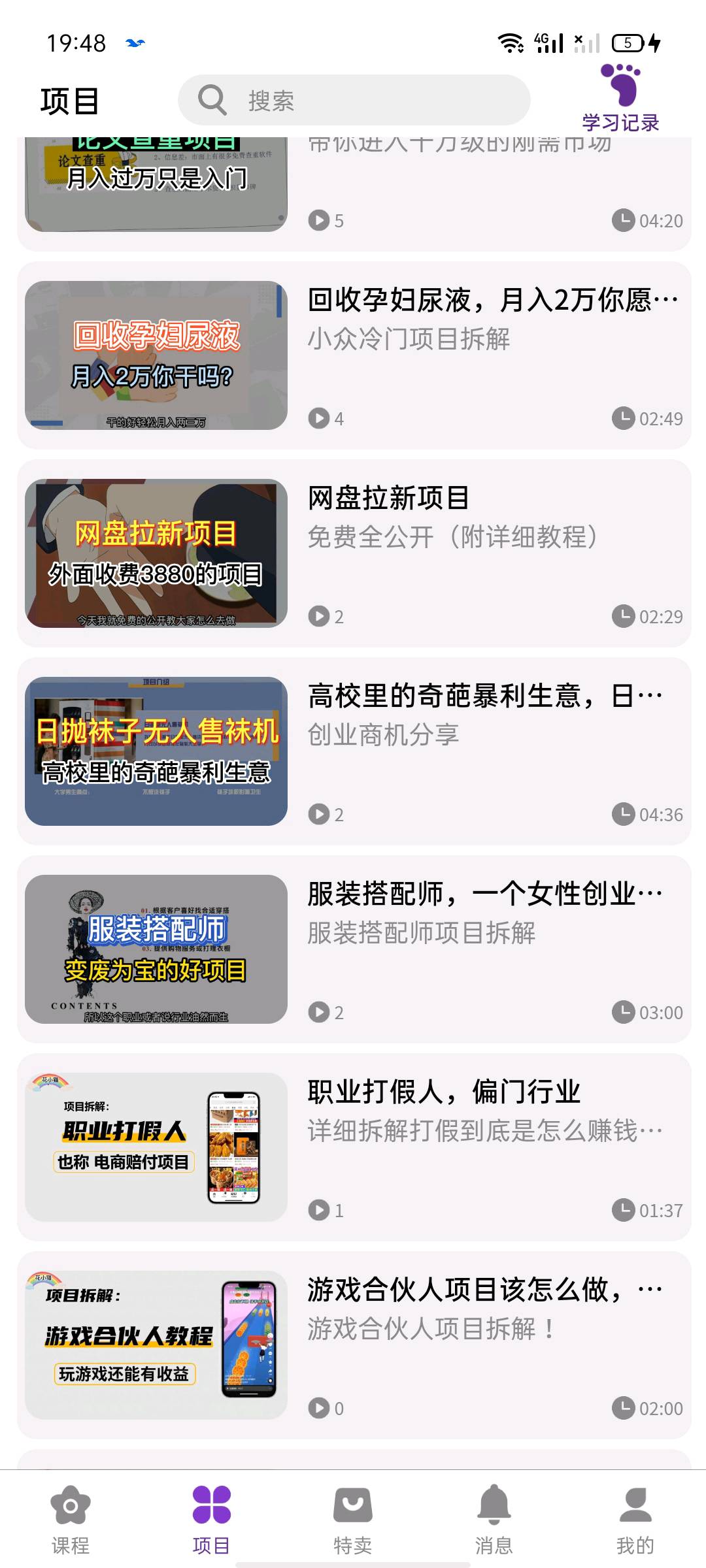The width and height of the screenshot is (706, 1568).
Task: View 高校里的奇葩暴利生意 project
Action: [353, 751]
